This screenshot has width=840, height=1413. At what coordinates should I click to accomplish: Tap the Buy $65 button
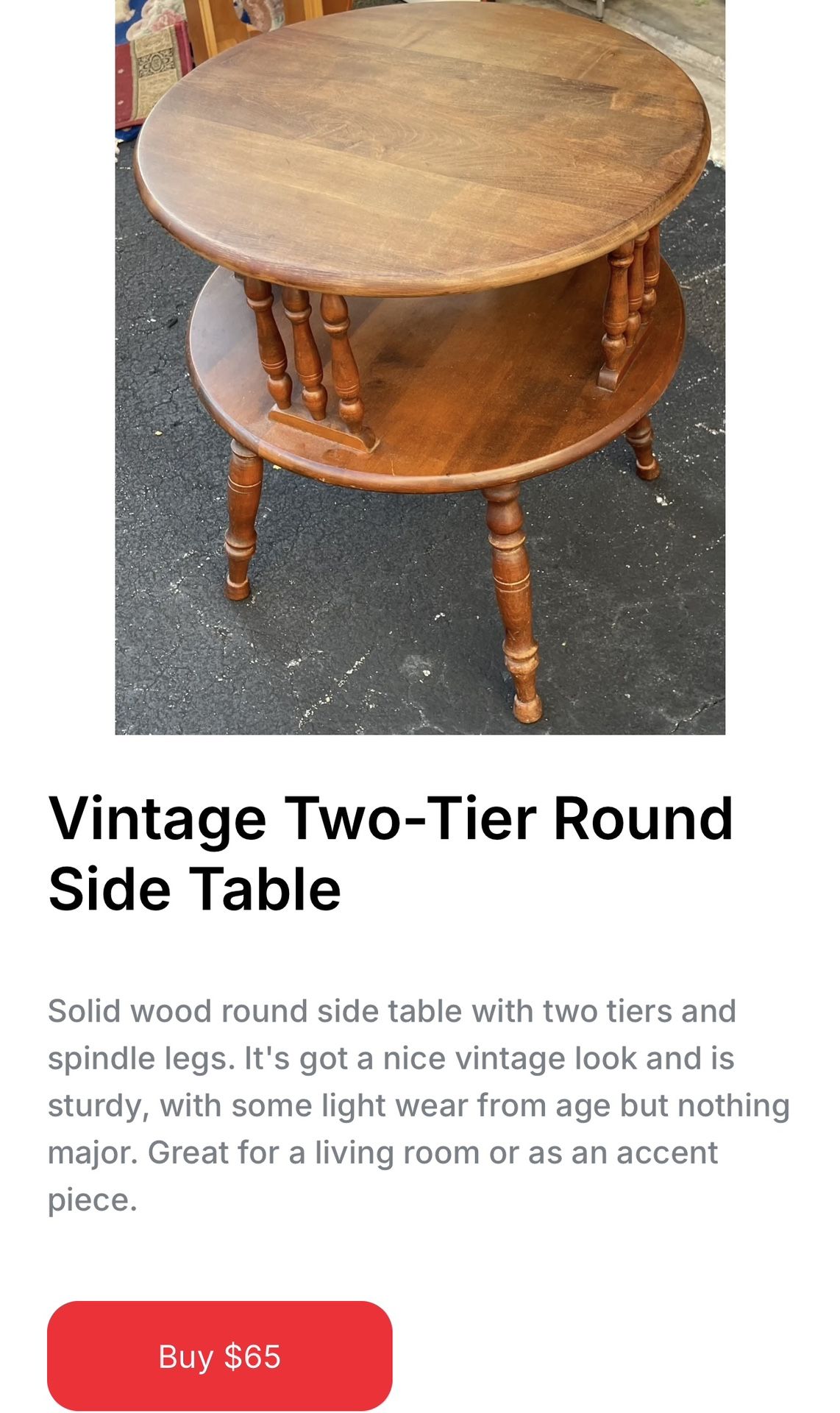(x=219, y=1356)
